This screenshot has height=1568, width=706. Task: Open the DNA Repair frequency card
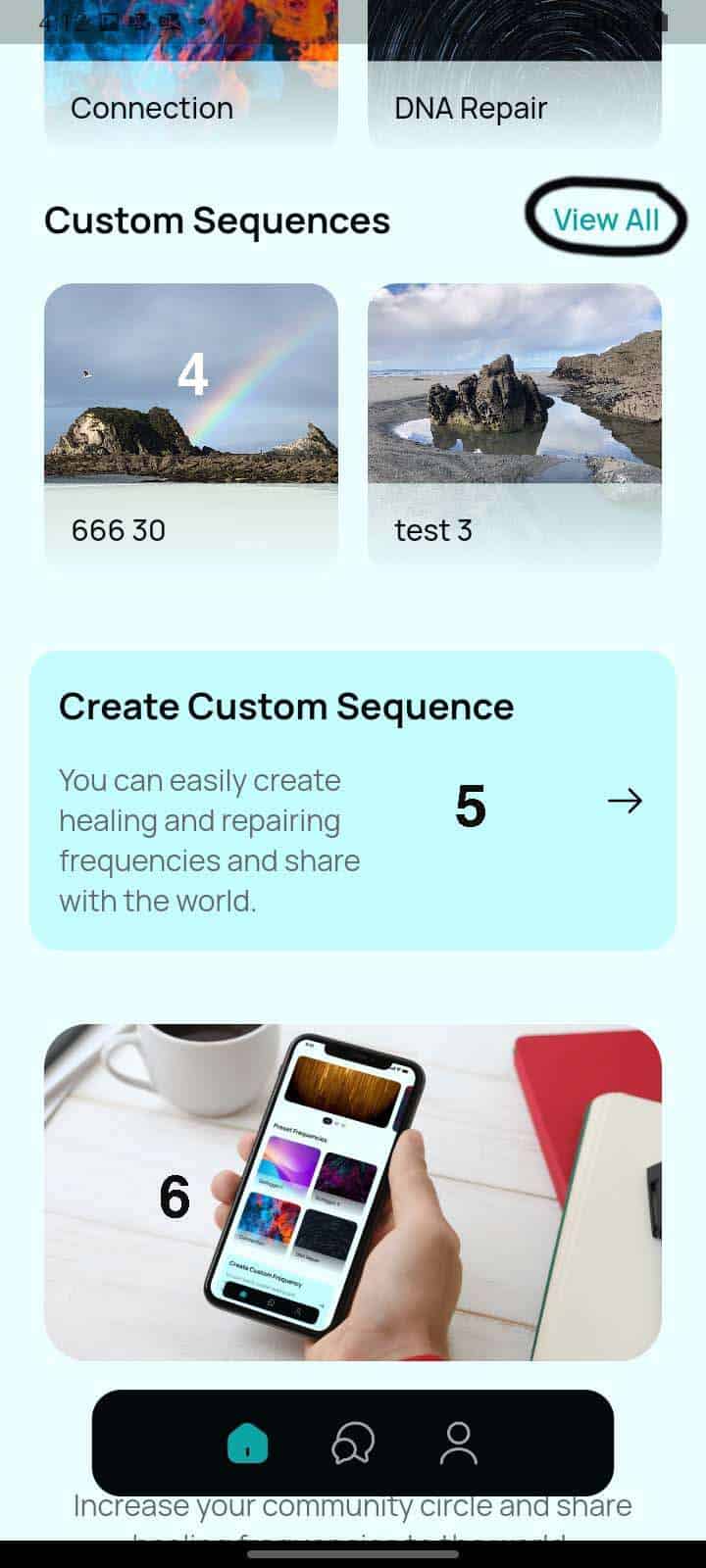[x=515, y=73]
